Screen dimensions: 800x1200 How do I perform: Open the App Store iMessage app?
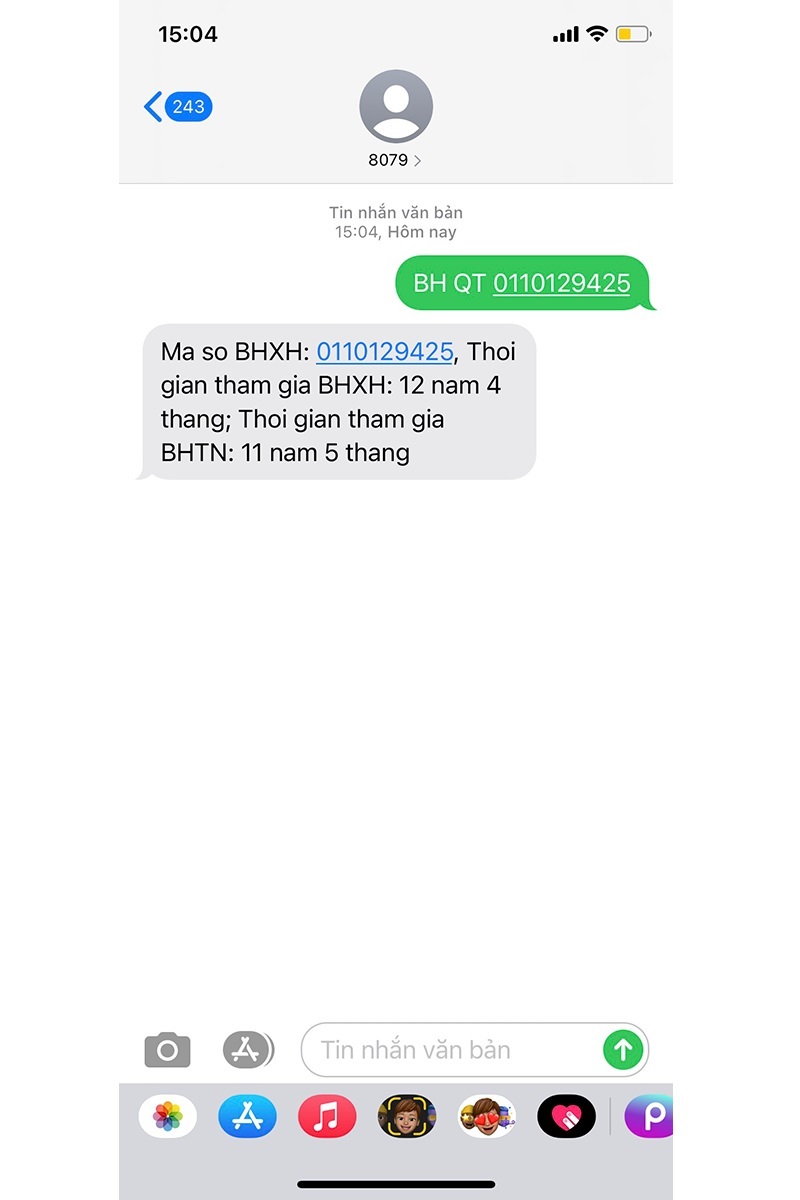pos(247,1116)
